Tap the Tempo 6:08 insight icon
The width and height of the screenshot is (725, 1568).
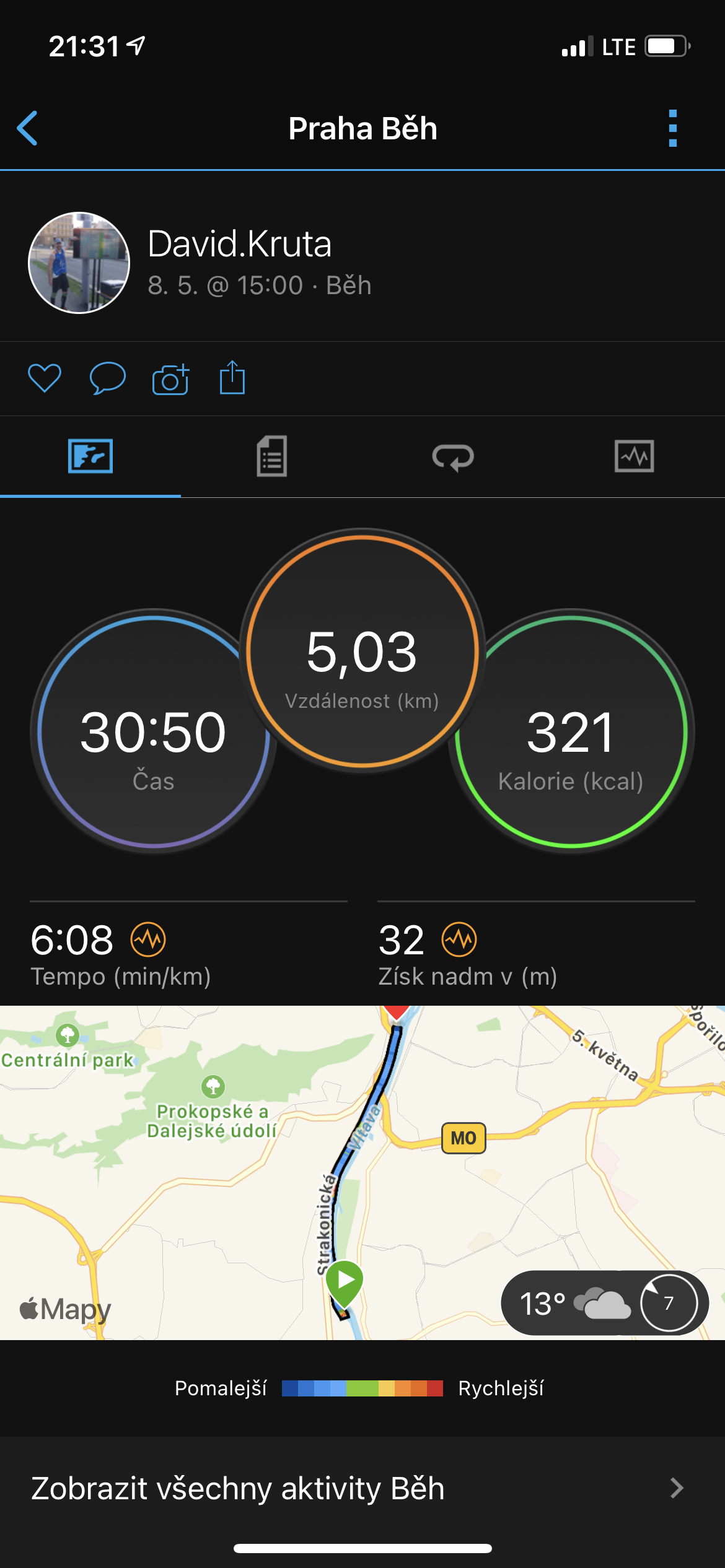tap(148, 939)
